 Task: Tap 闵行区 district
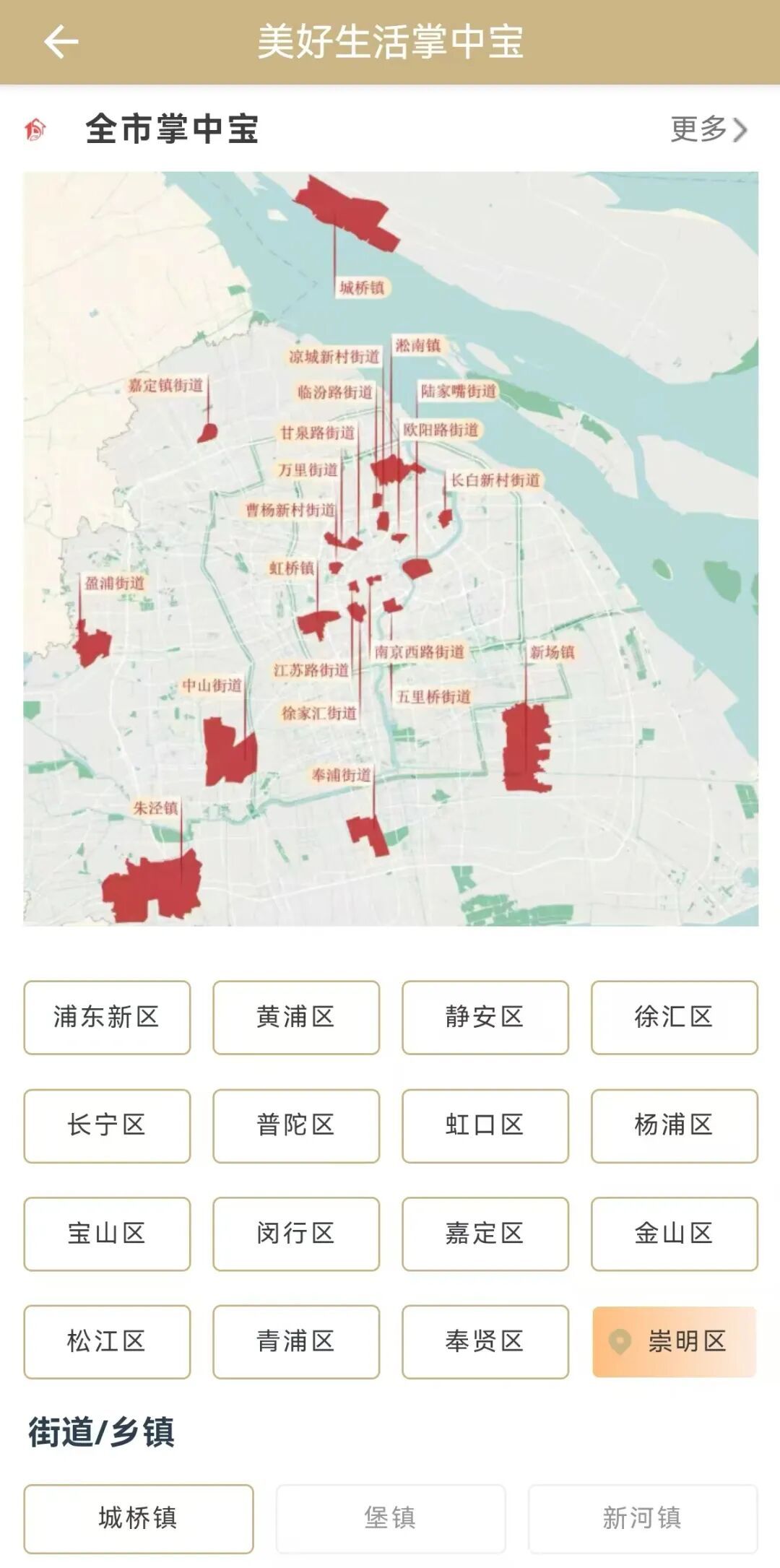click(296, 1234)
